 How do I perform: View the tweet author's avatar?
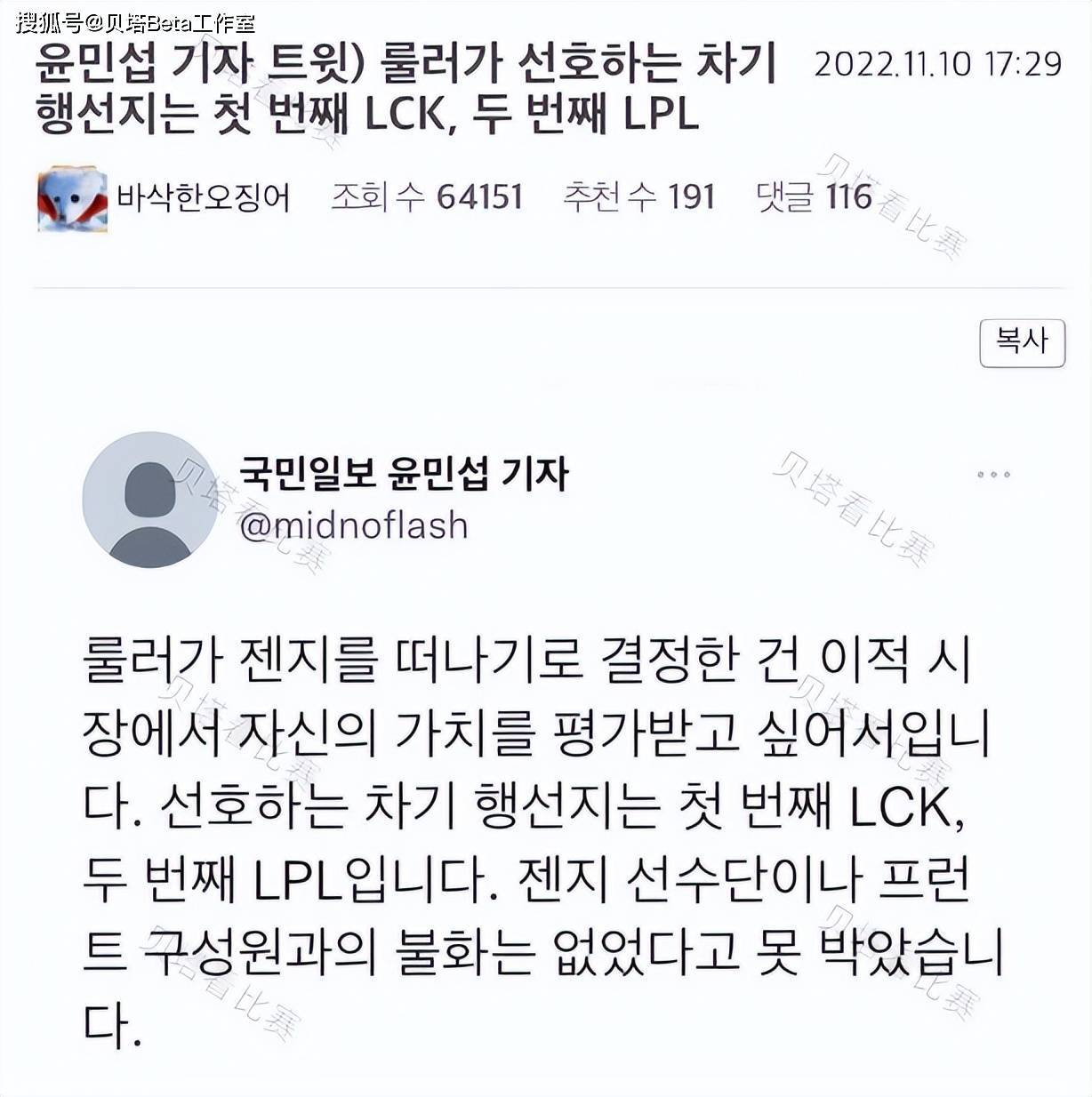tap(149, 500)
